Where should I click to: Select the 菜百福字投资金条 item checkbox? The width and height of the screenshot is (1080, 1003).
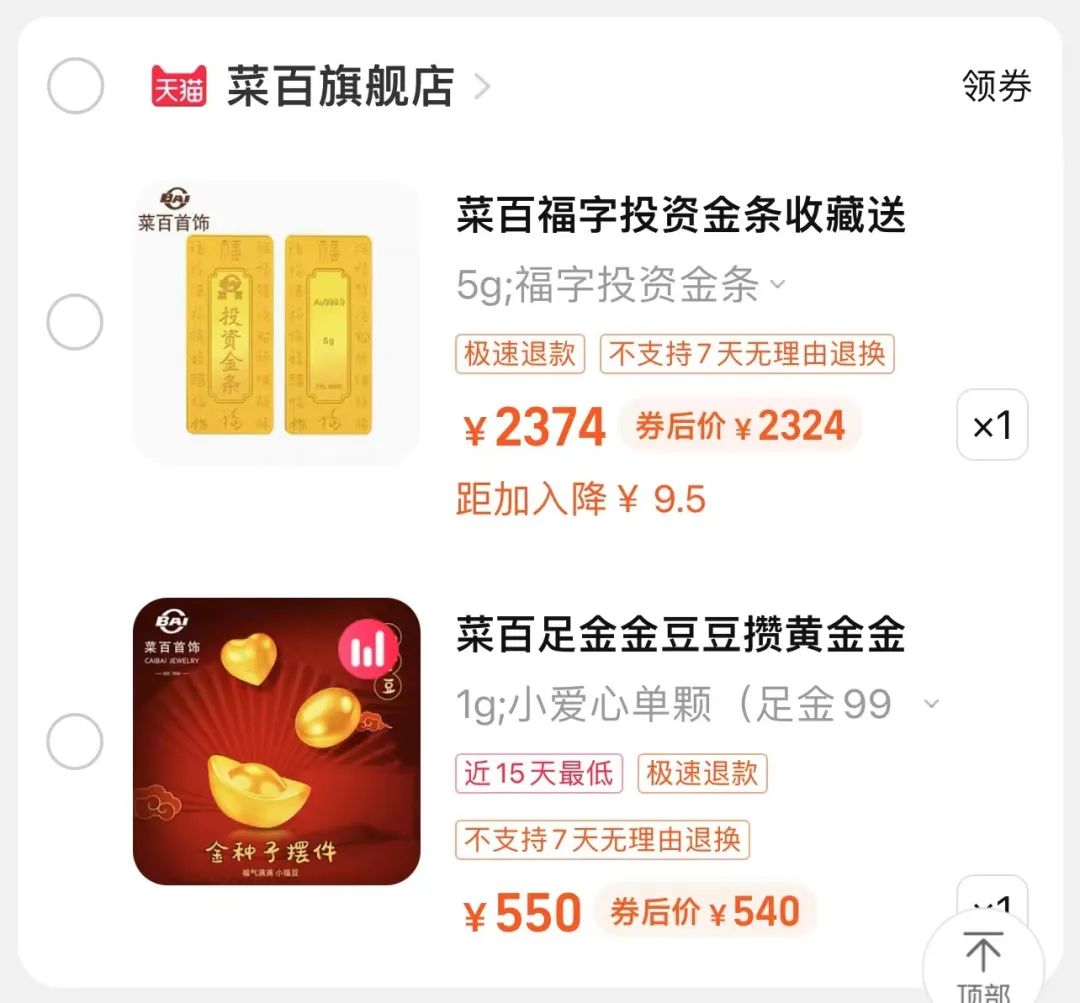pos(75,322)
